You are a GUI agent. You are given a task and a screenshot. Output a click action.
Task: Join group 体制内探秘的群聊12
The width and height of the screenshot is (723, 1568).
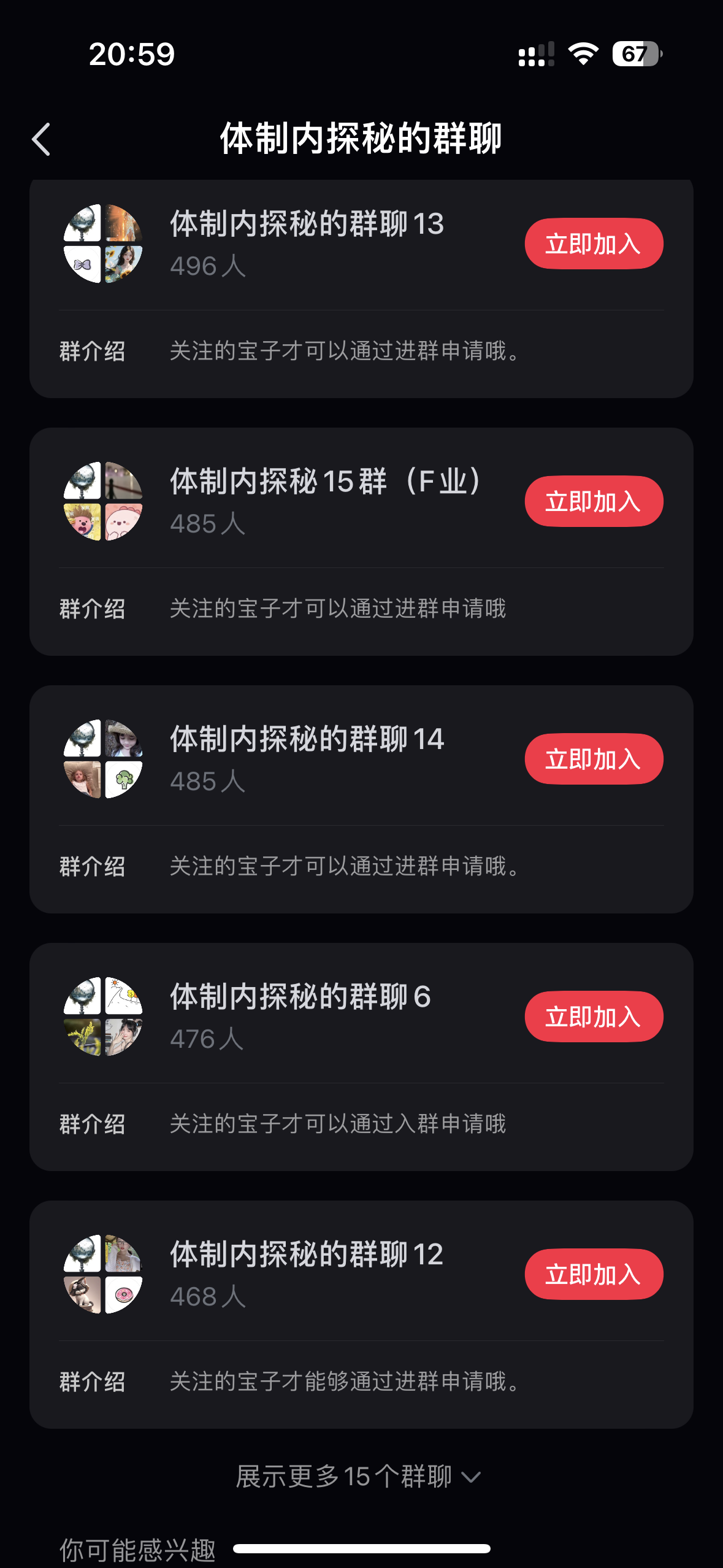593,1274
